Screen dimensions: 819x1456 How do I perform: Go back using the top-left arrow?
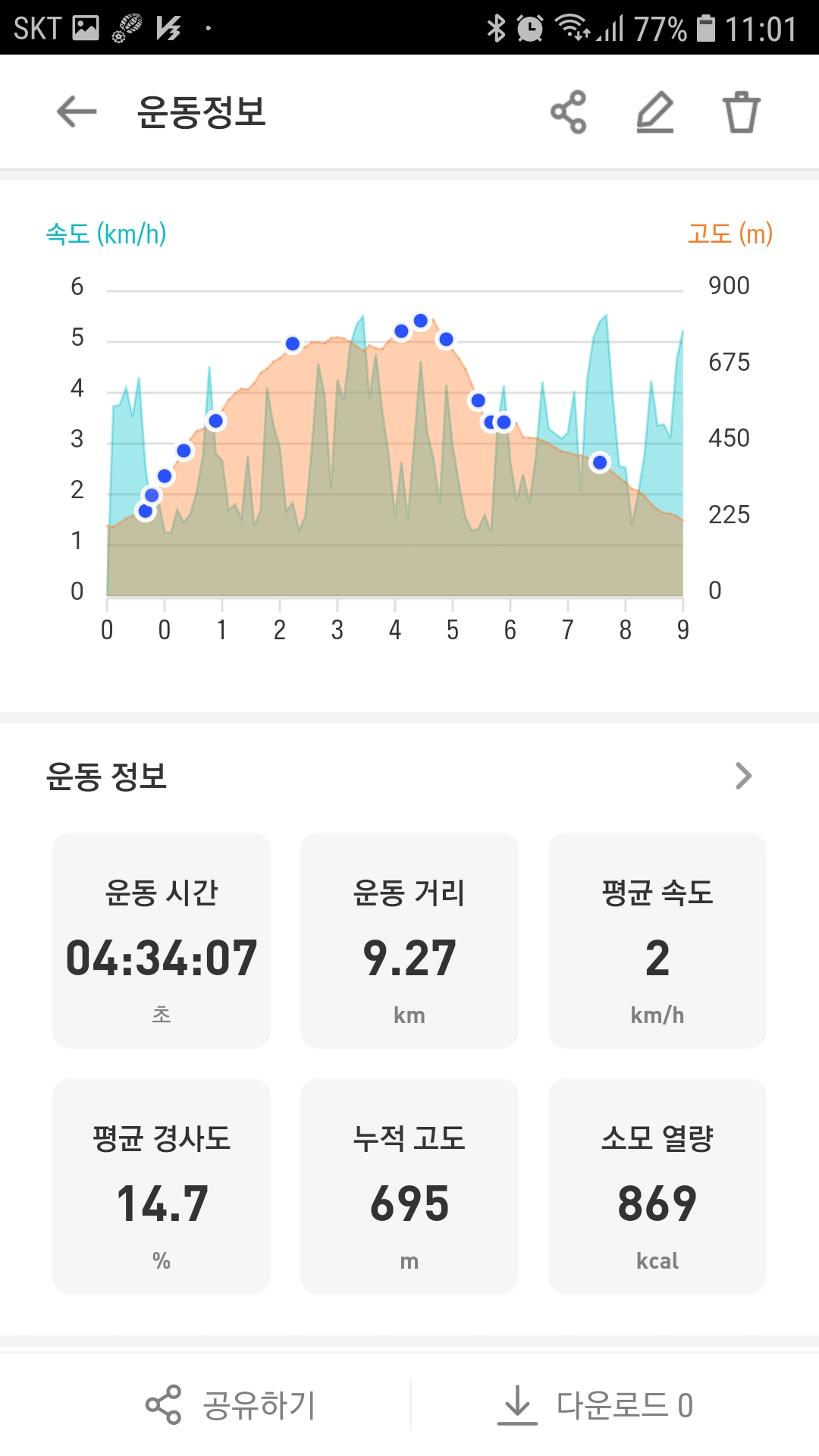coord(77,112)
